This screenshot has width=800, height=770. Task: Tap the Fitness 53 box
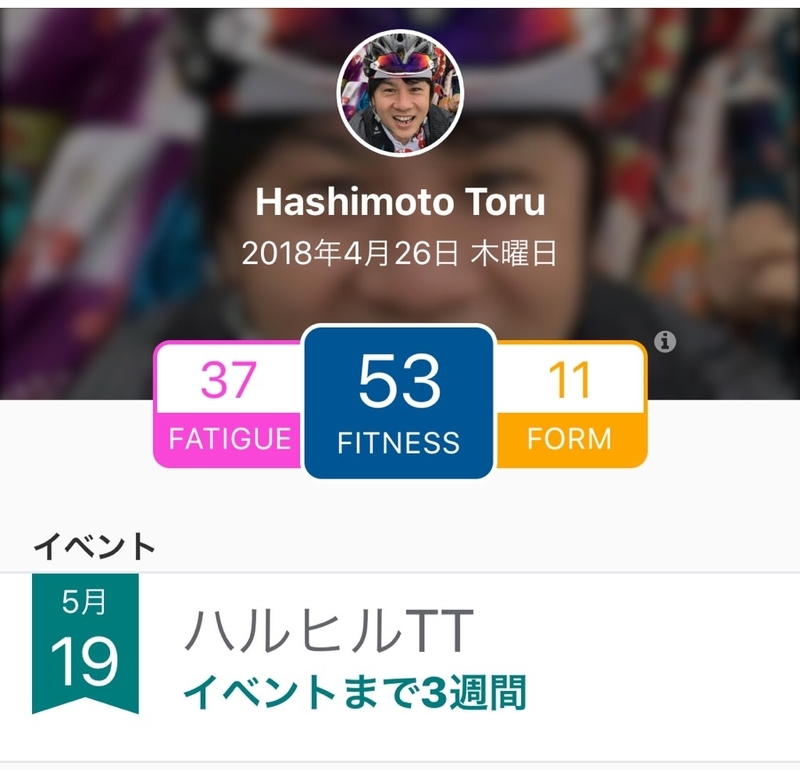pyautogui.click(x=399, y=402)
